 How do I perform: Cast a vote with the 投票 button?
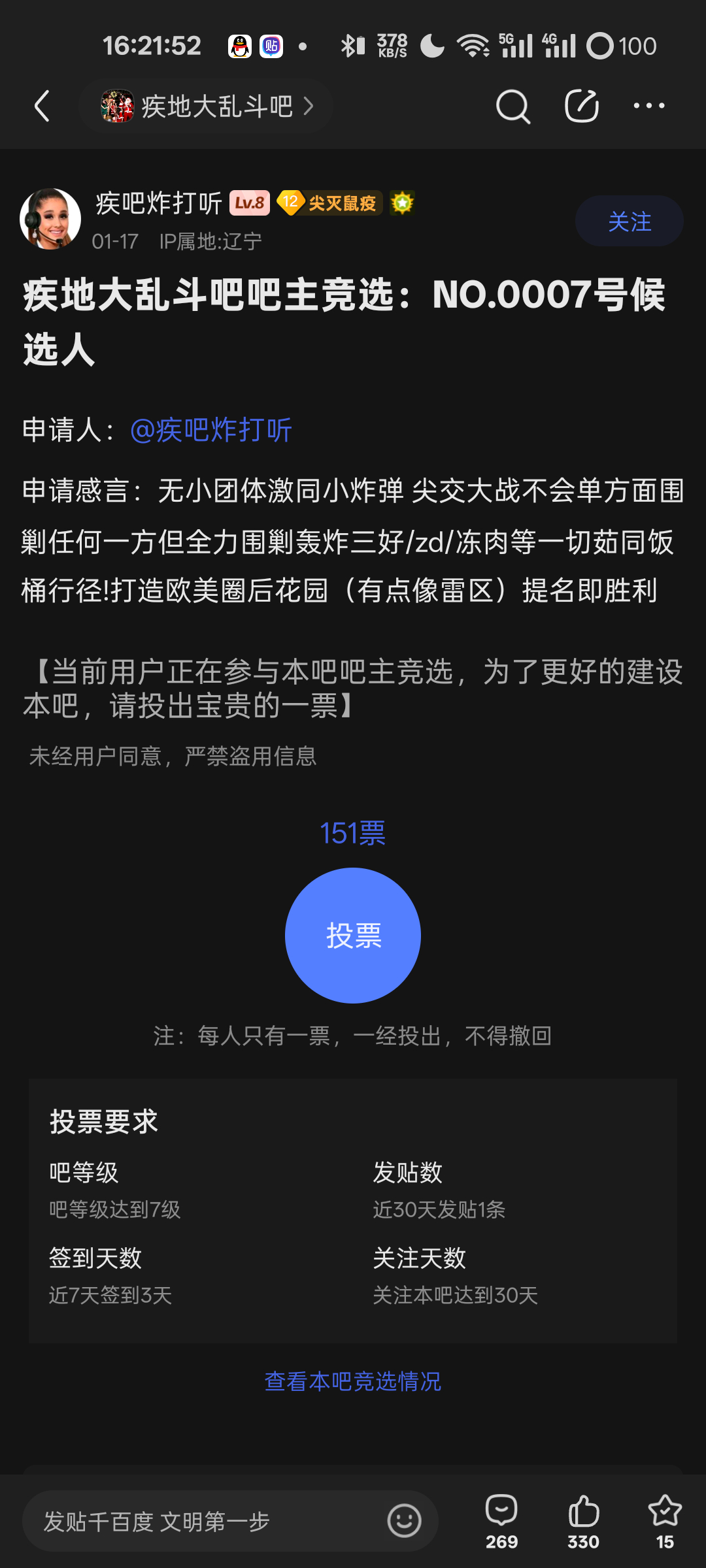353,936
